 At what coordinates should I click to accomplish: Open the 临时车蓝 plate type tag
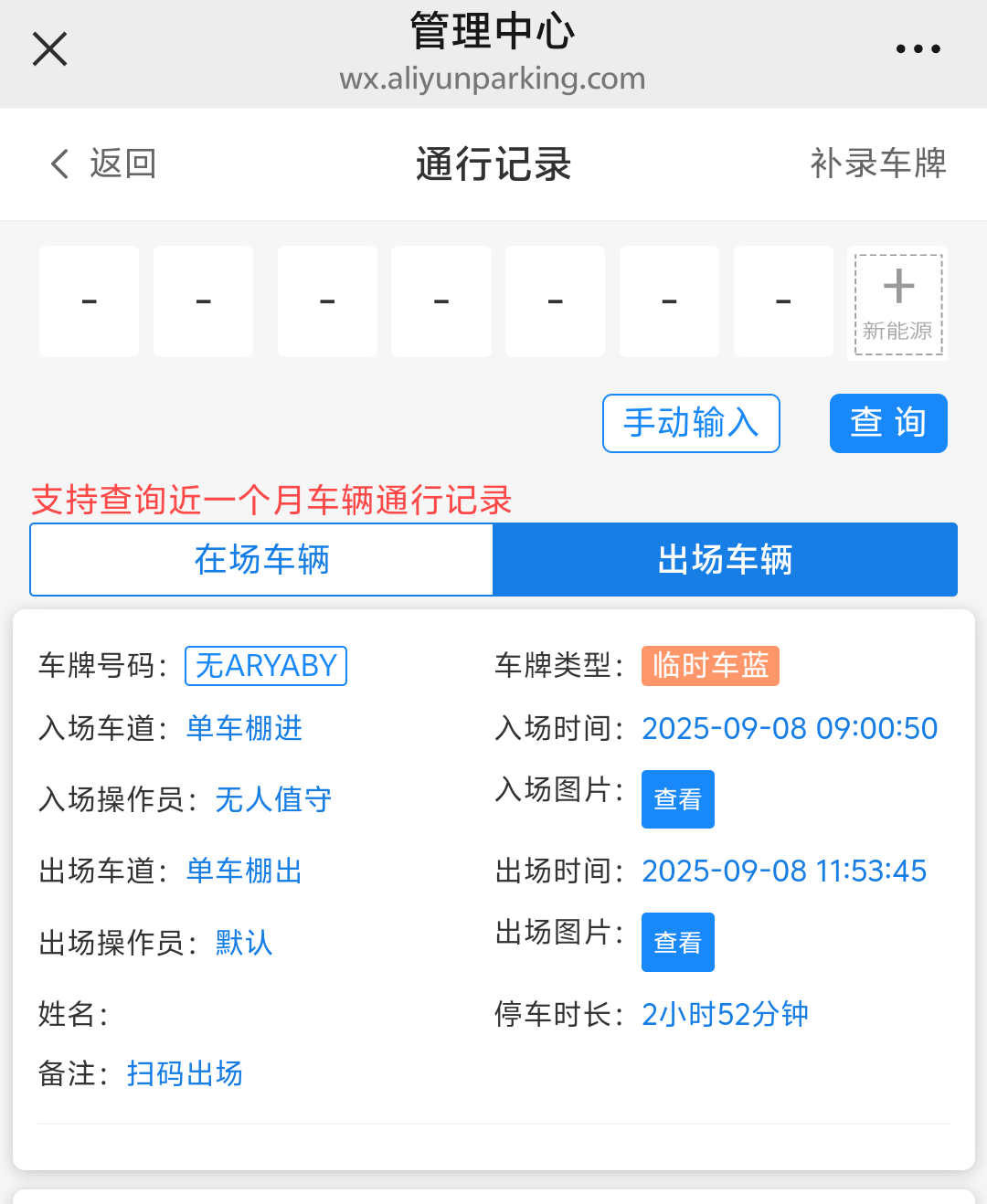click(710, 666)
